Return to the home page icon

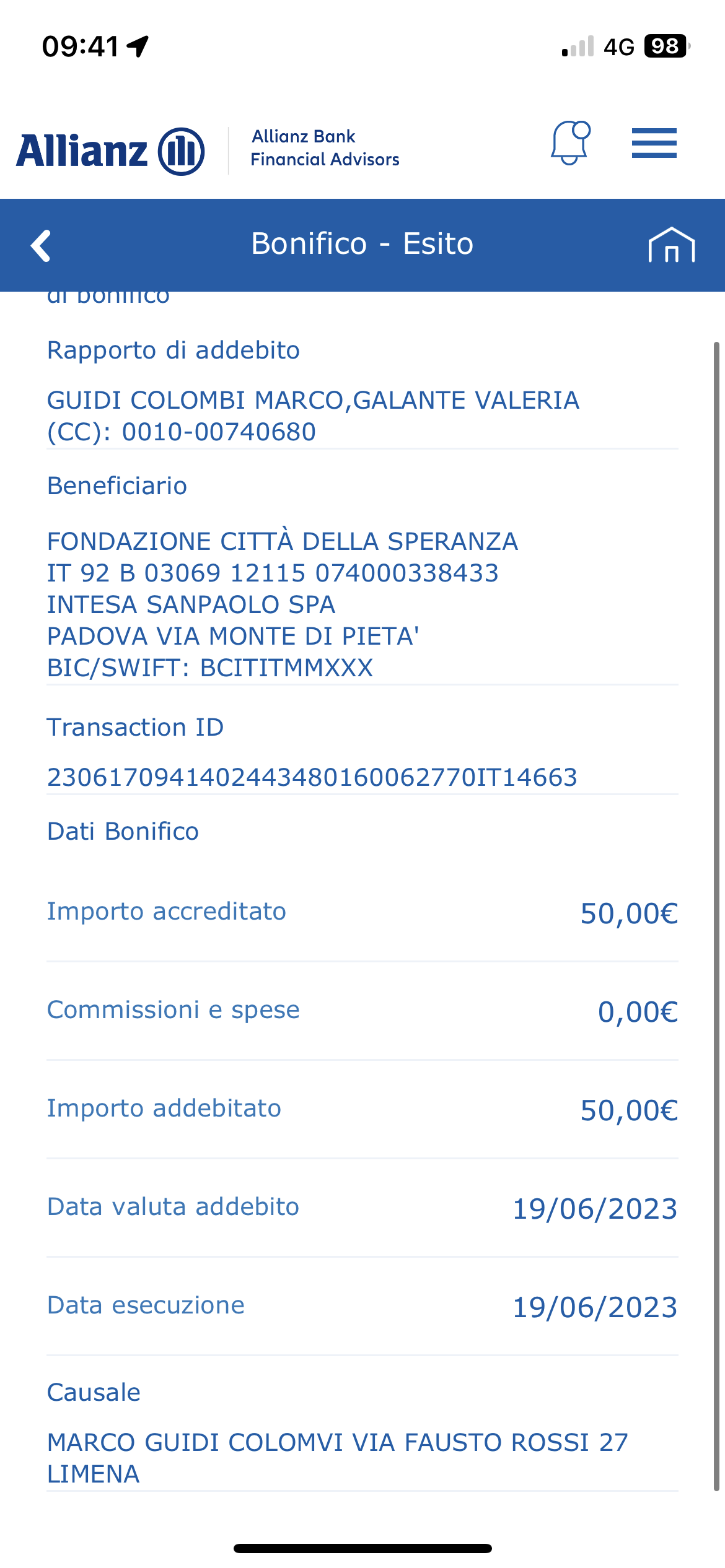pos(671,245)
